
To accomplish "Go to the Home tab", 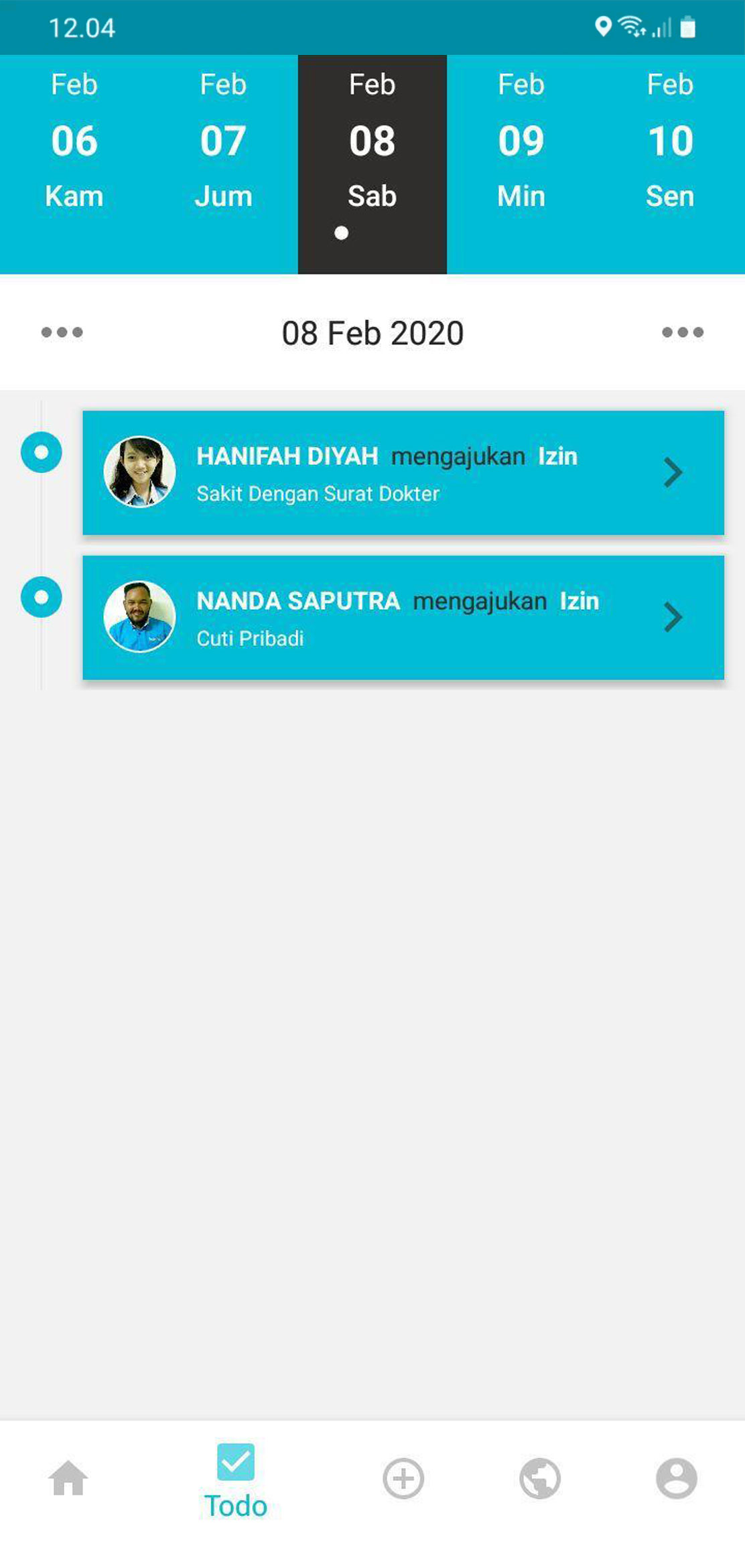I will click(68, 1478).
